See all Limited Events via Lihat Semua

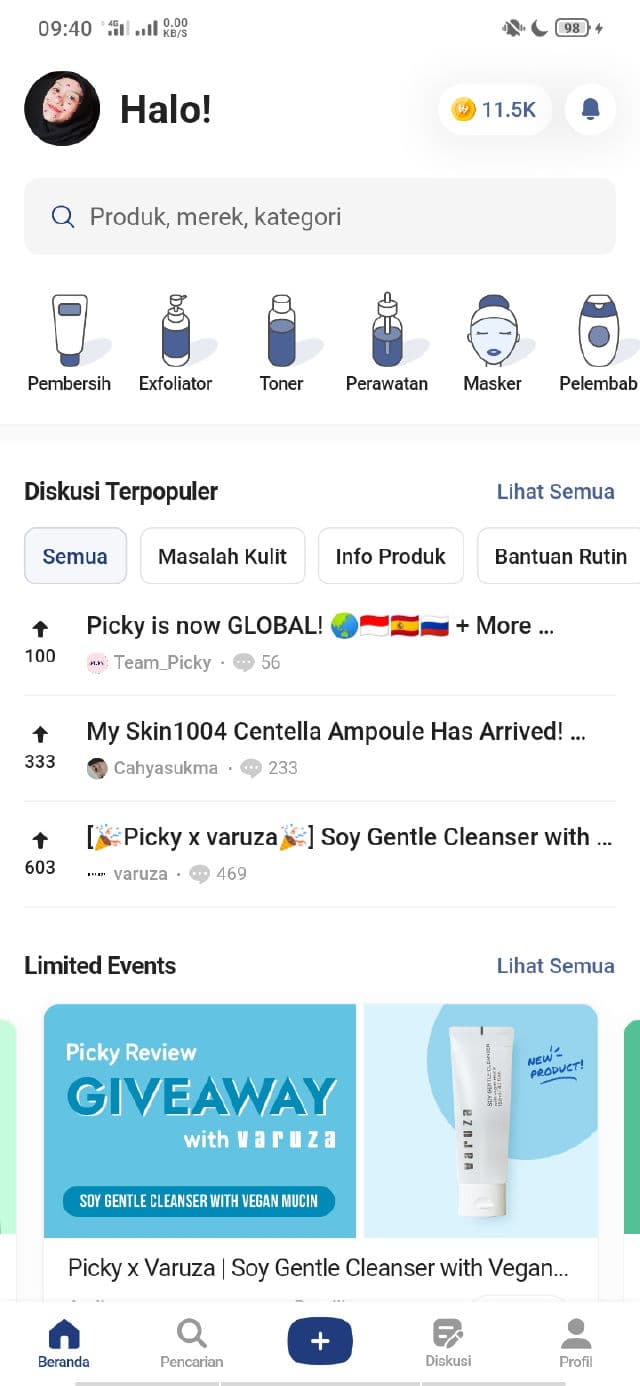click(555, 965)
